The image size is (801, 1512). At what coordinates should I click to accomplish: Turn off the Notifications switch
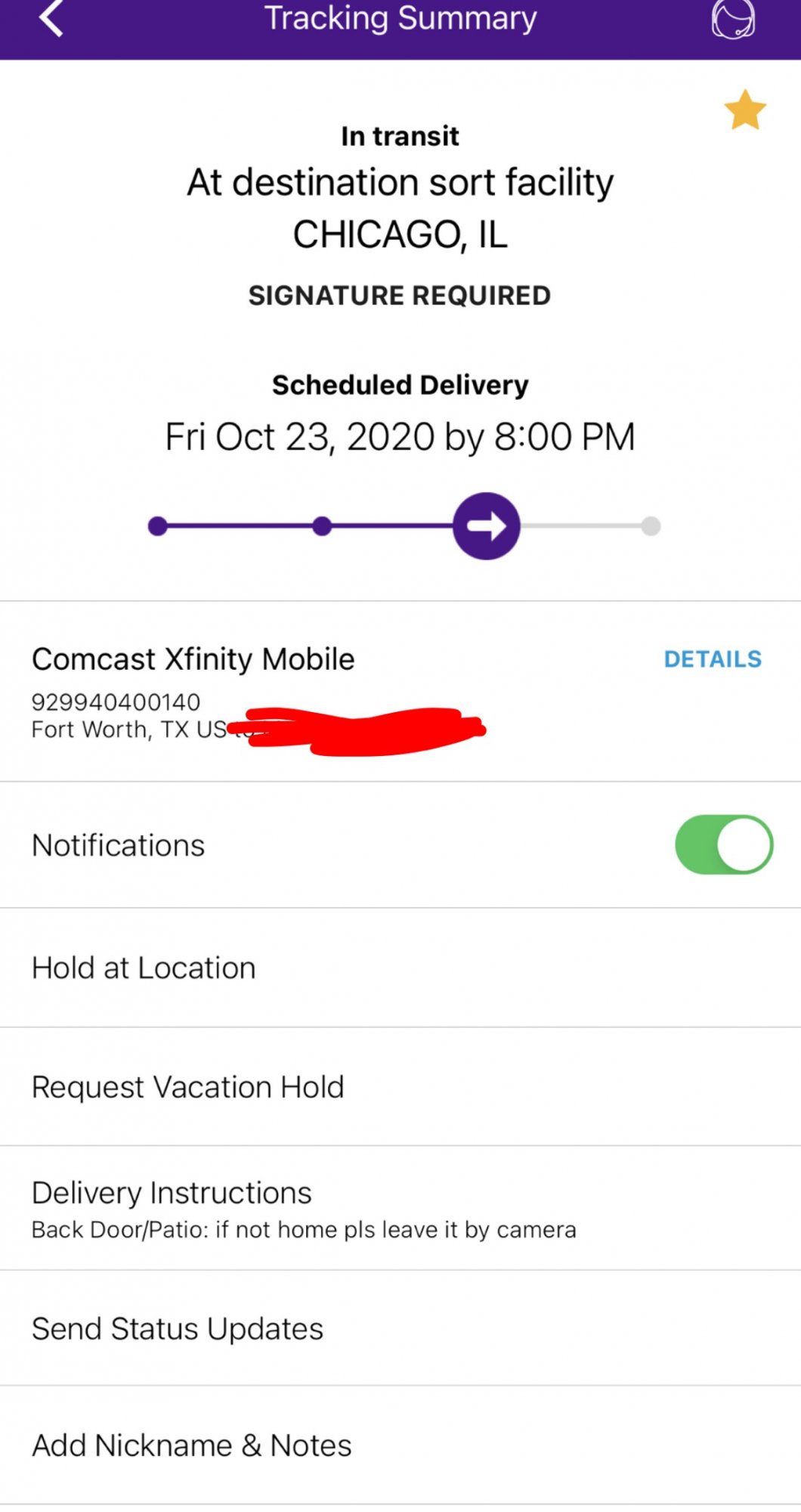pos(724,844)
